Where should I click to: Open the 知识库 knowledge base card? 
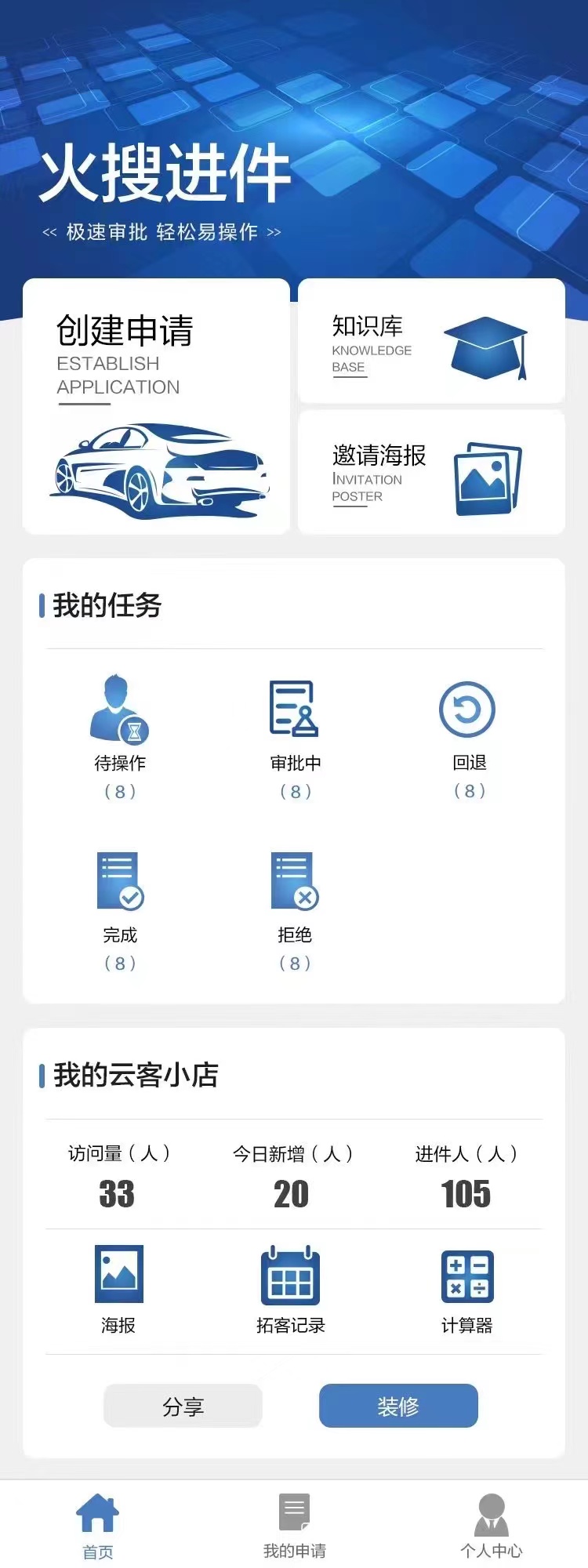point(431,342)
